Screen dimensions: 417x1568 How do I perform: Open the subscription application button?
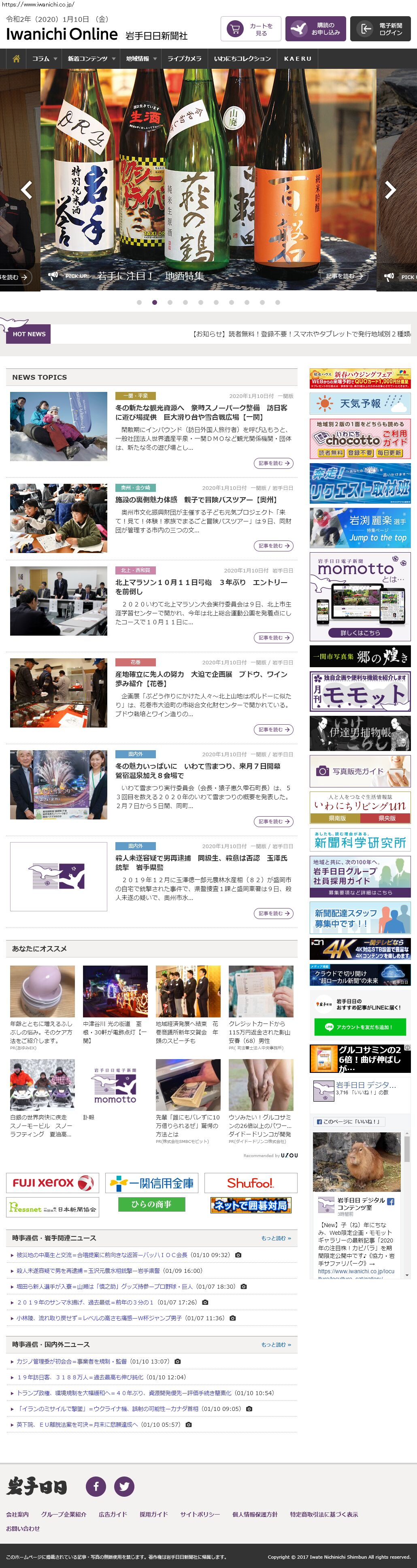pos(315,29)
